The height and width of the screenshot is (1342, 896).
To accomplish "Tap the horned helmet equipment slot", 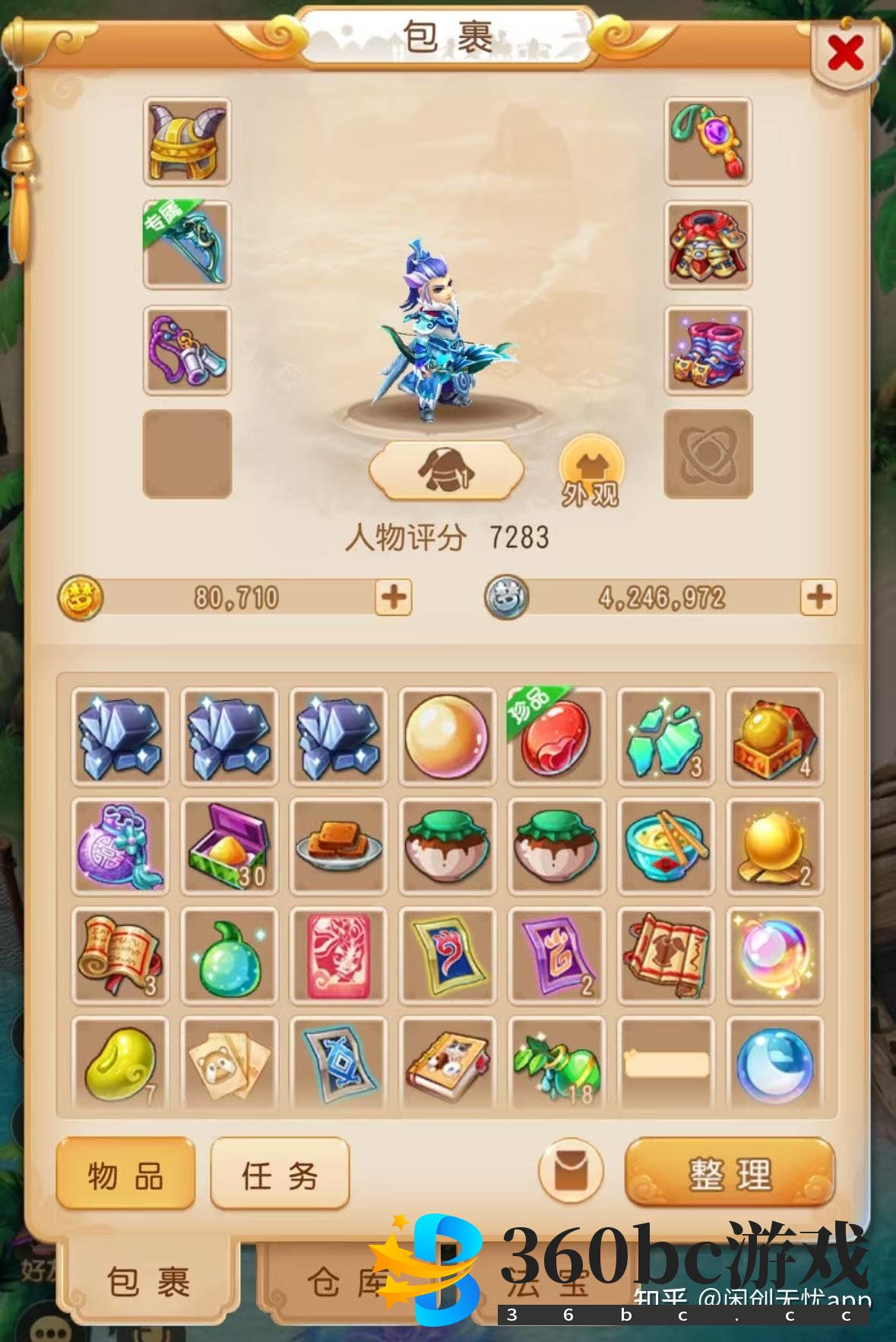I will pos(187,141).
